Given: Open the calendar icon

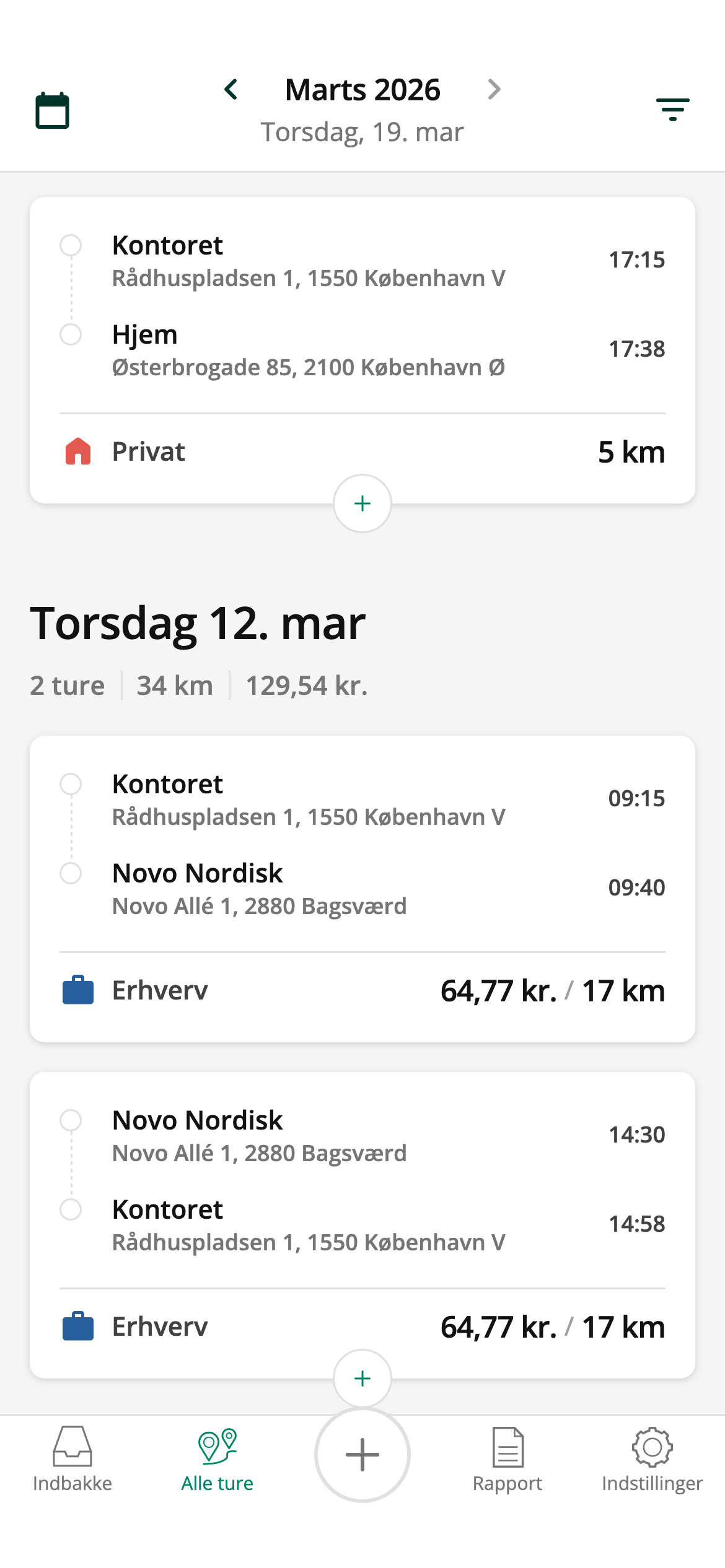Looking at the screenshot, I should click(x=52, y=110).
